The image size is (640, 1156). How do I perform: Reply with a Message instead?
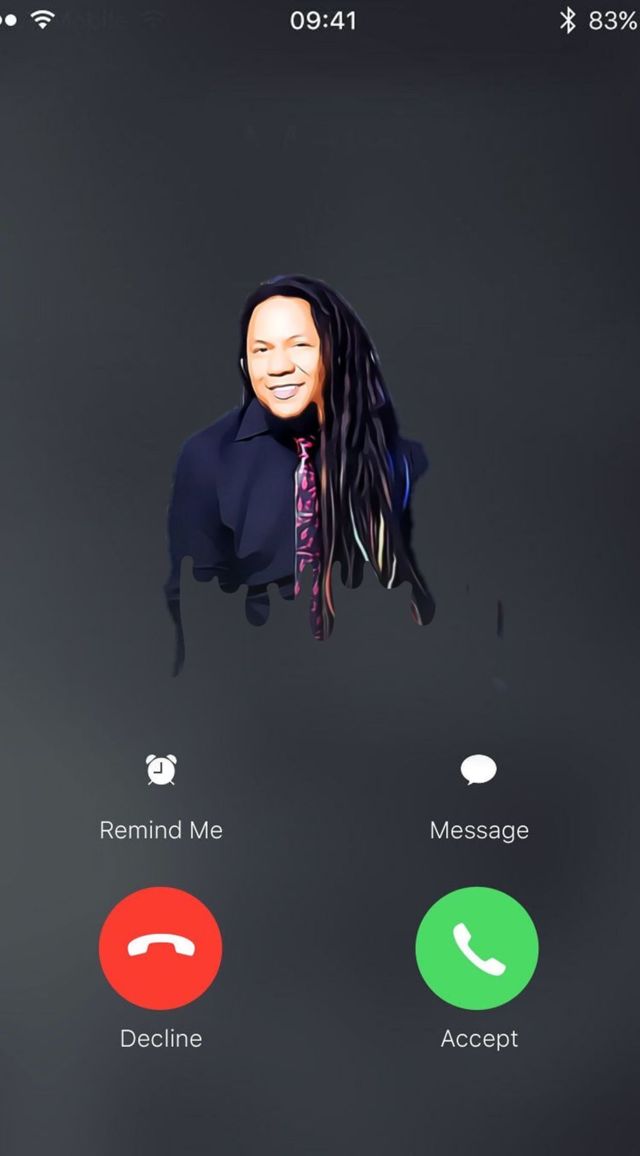click(x=478, y=771)
